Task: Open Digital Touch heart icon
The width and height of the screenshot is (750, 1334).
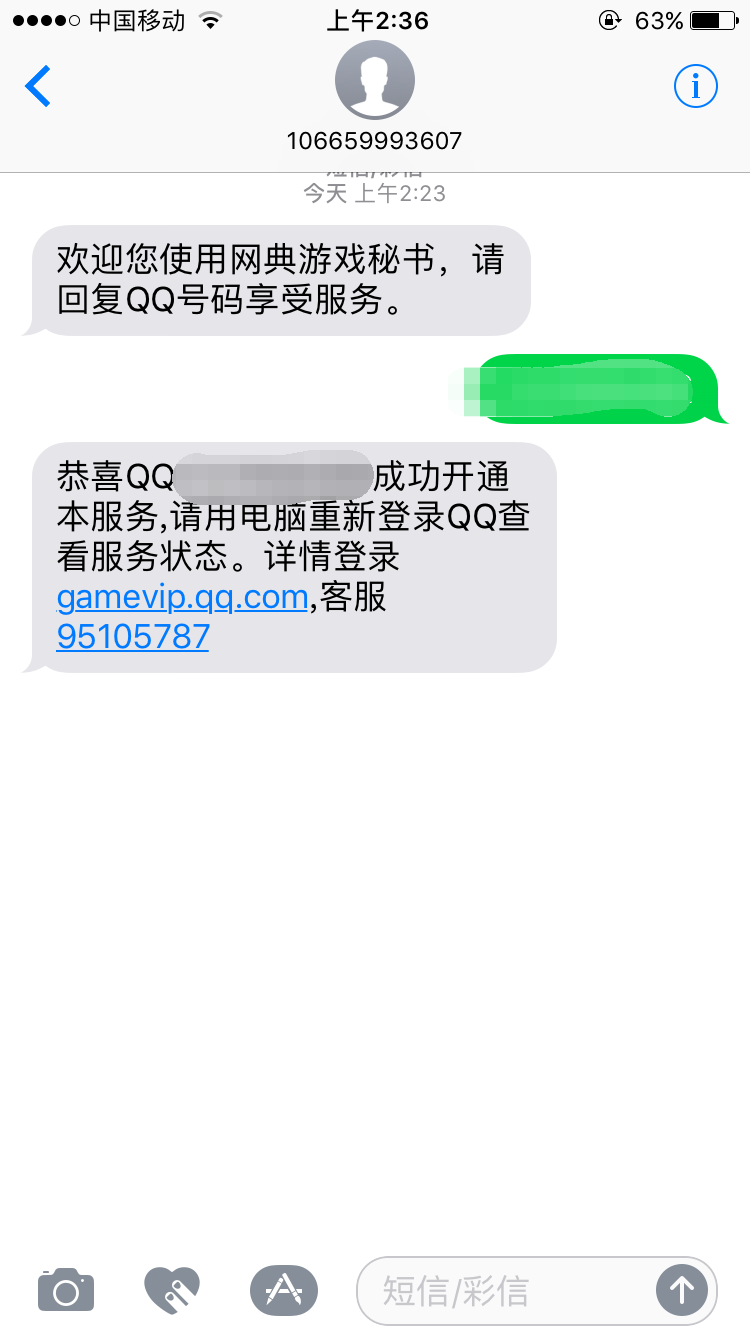Action: click(x=172, y=1290)
